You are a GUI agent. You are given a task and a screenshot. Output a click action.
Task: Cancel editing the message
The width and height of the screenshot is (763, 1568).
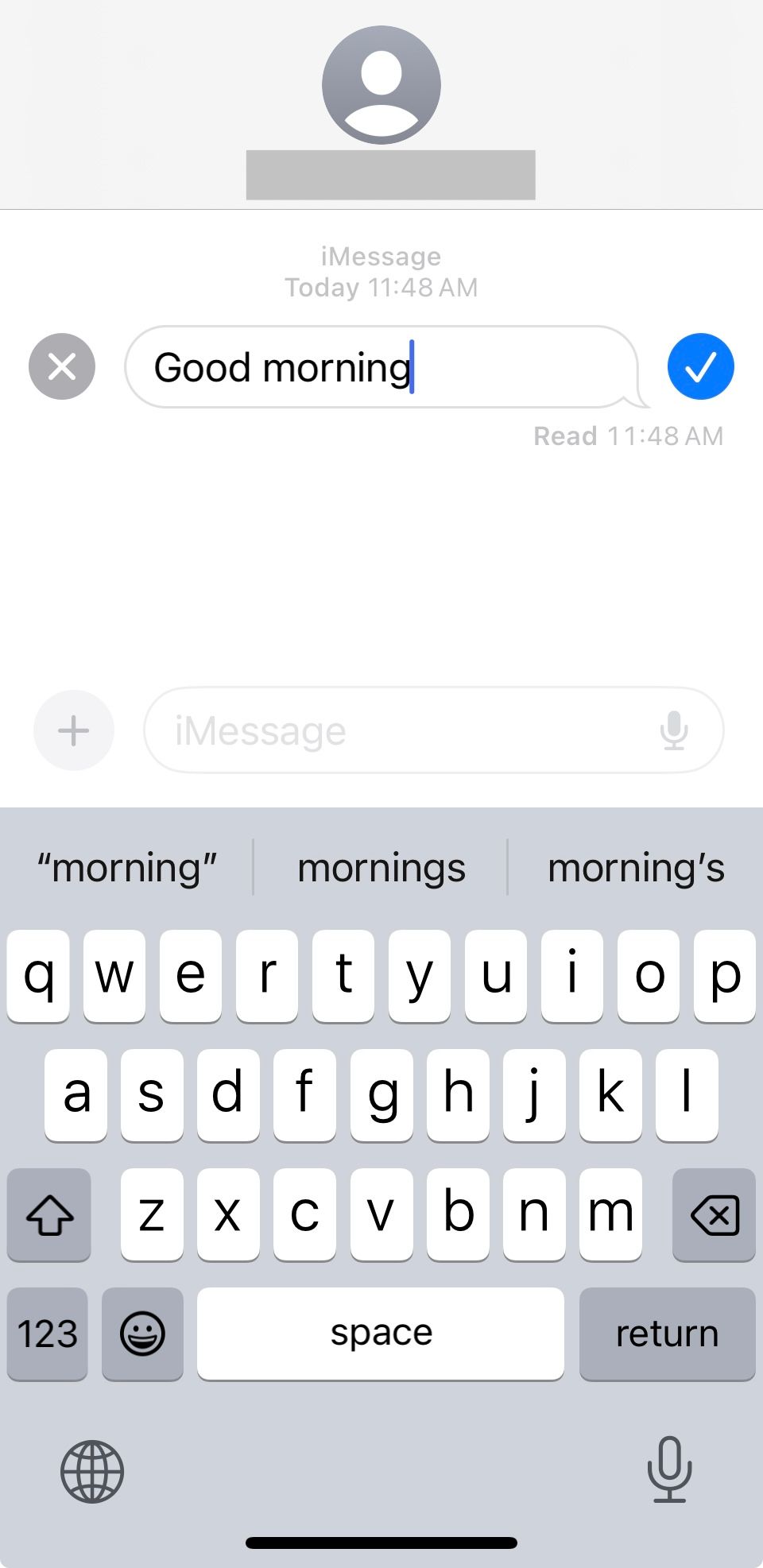[62, 366]
